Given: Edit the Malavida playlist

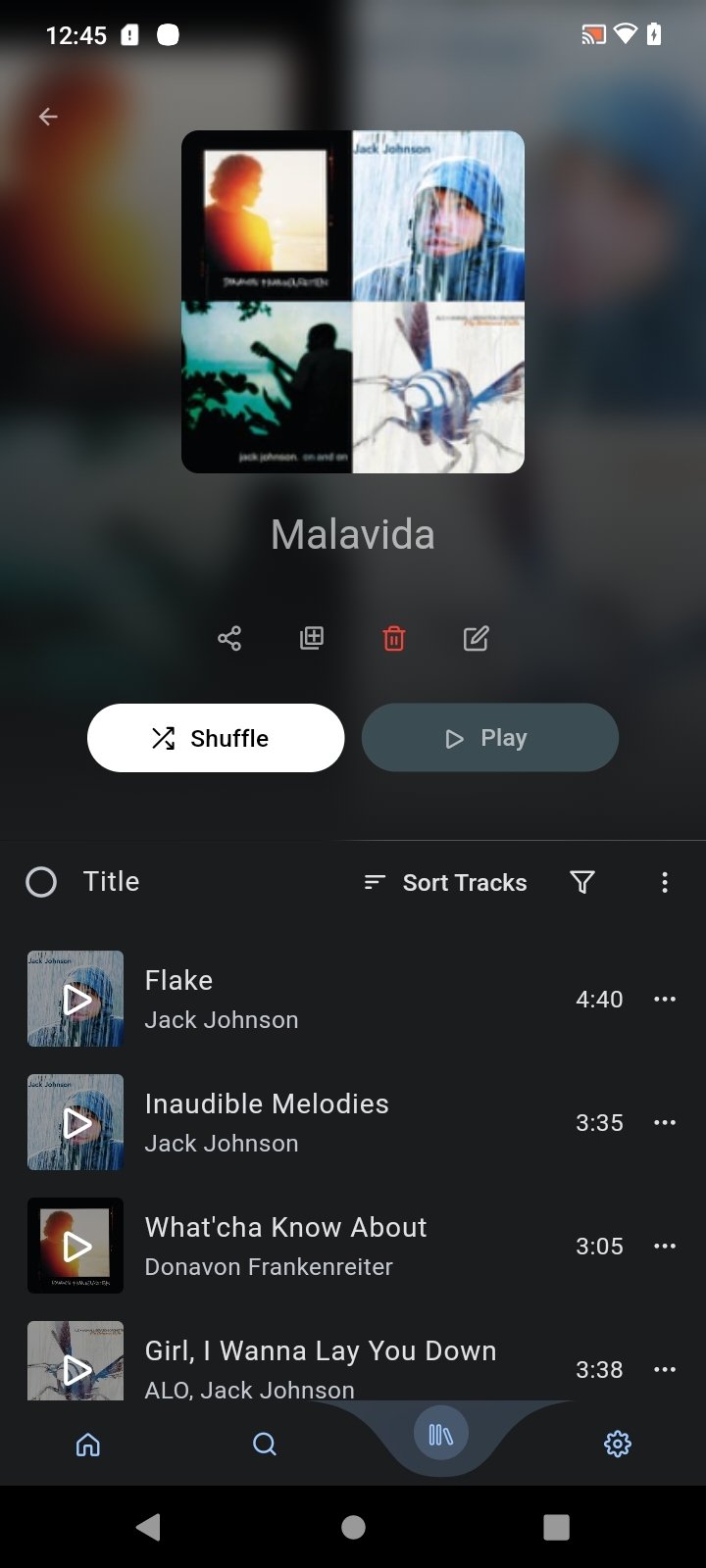Looking at the screenshot, I should 476,639.
